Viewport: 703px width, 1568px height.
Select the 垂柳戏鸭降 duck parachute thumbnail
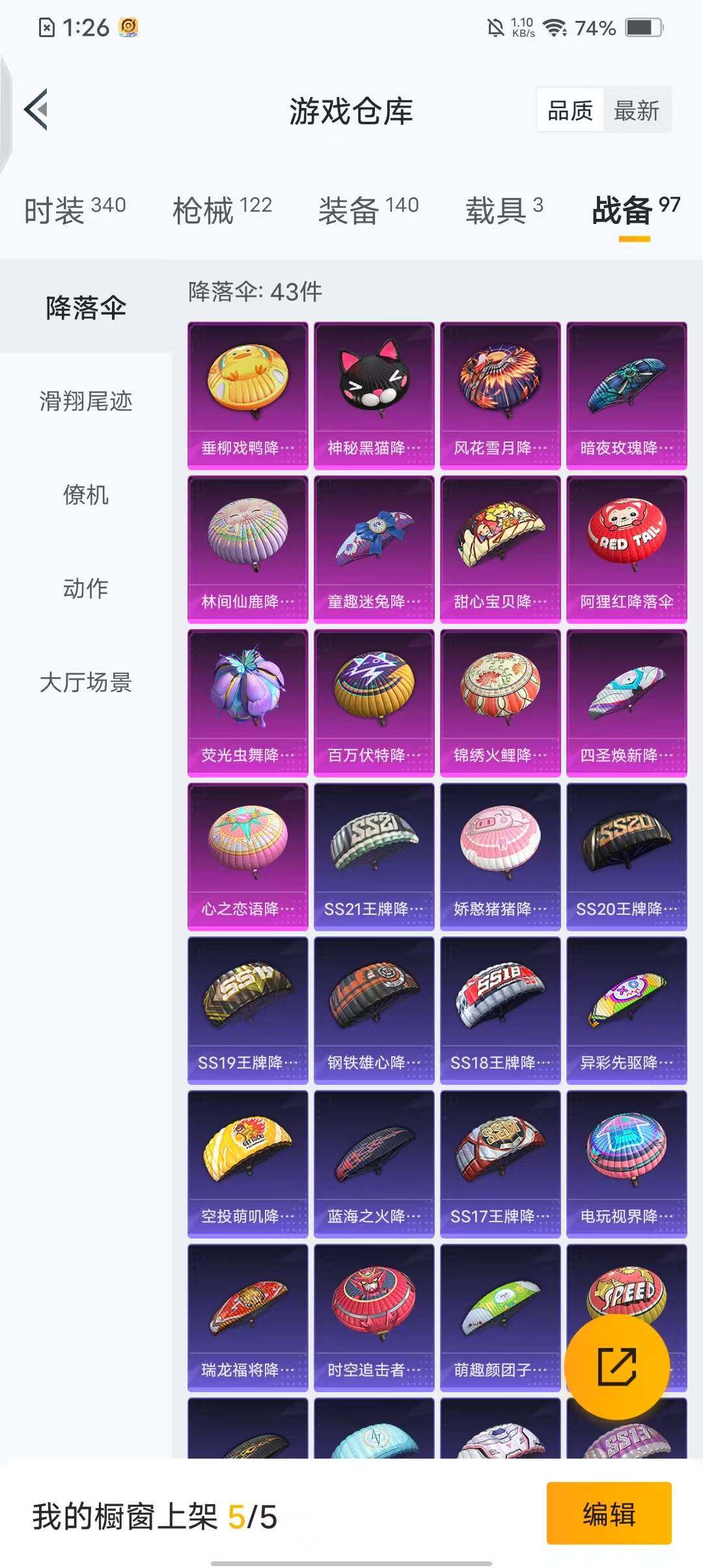click(x=248, y=391)
